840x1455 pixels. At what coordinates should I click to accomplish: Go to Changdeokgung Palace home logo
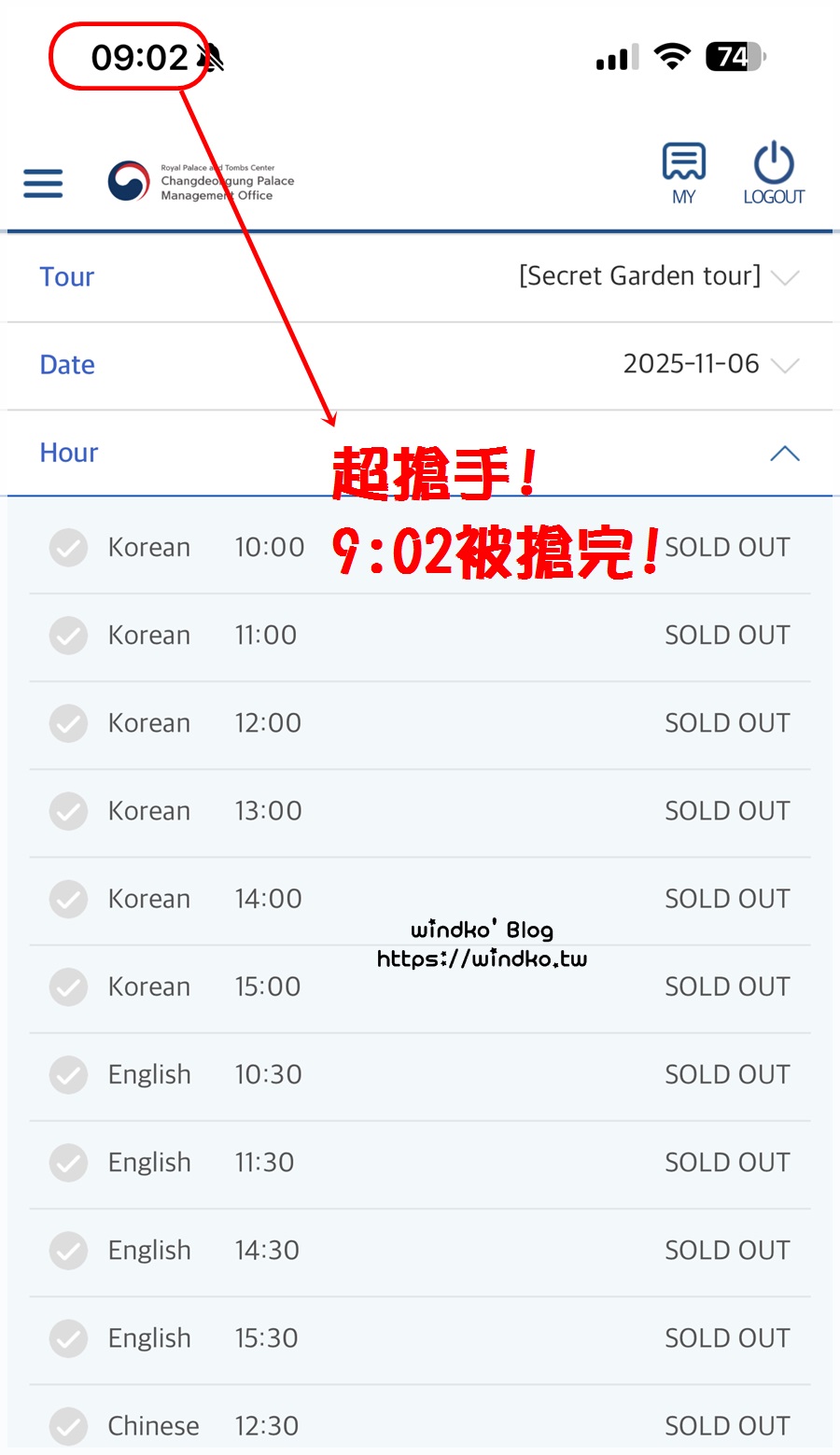click(x=201, y=182)
